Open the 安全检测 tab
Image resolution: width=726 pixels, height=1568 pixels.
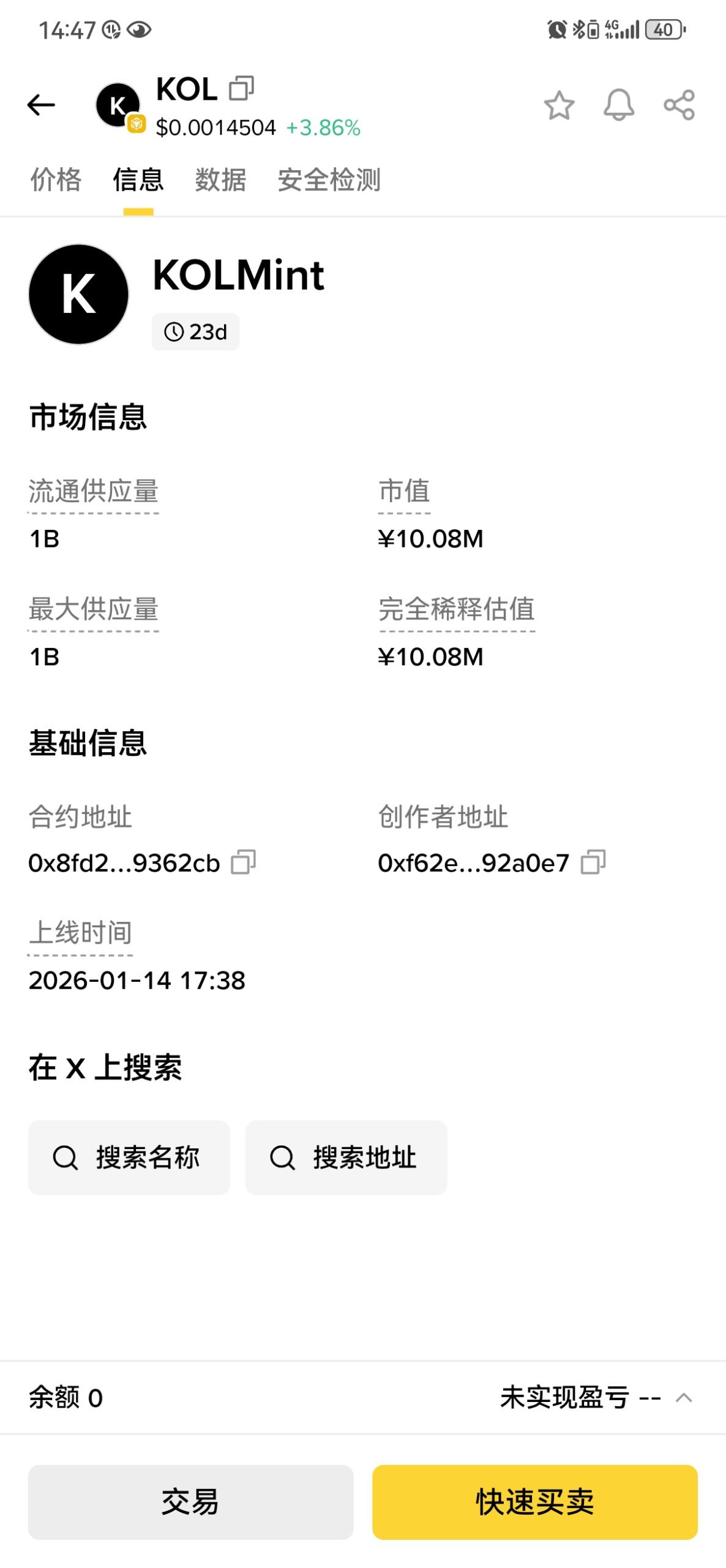click(x=329, y=181)
